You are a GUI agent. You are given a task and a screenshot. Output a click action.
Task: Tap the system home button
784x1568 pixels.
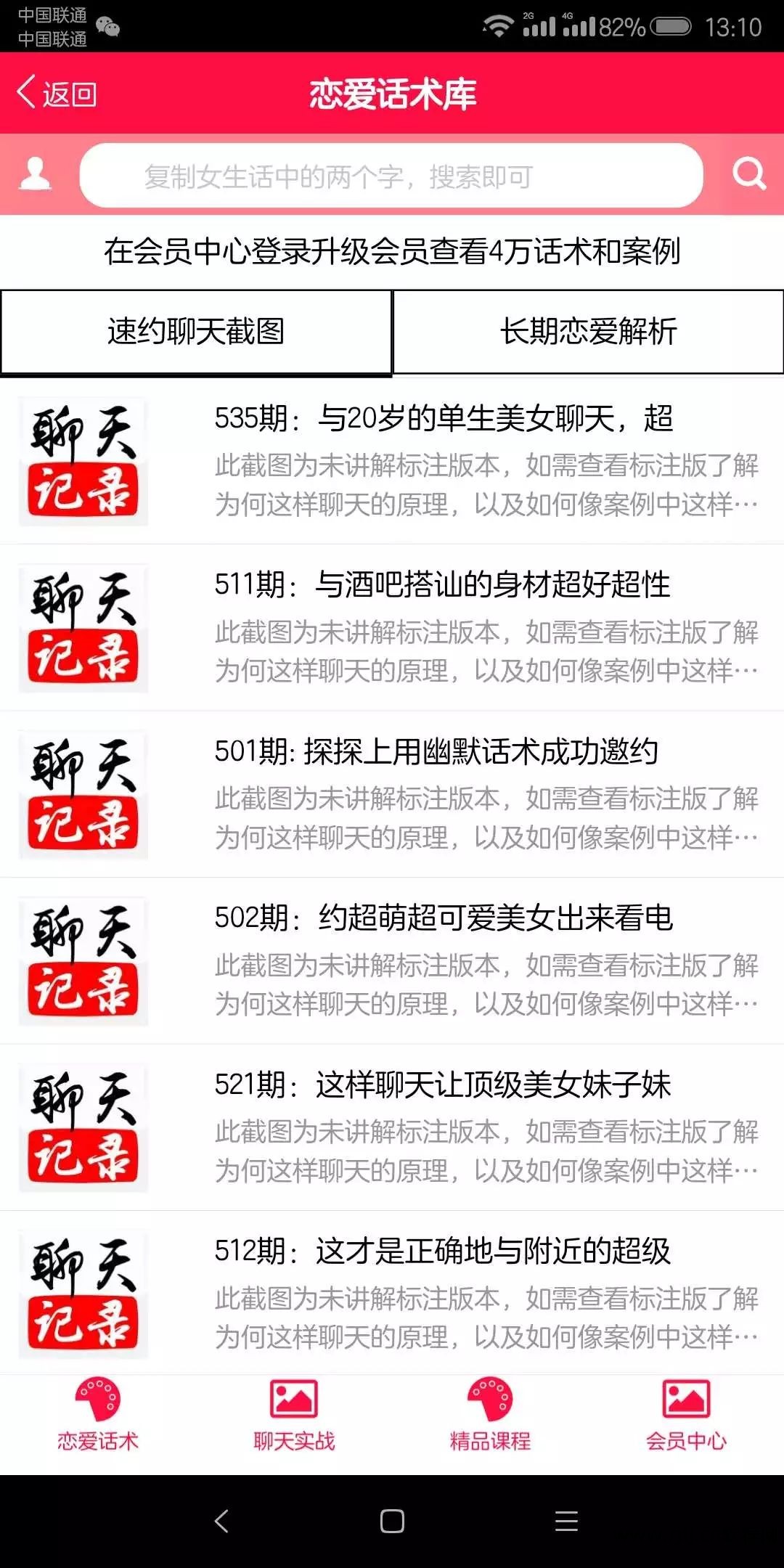pyautogui.click(x=392, y=1521)
